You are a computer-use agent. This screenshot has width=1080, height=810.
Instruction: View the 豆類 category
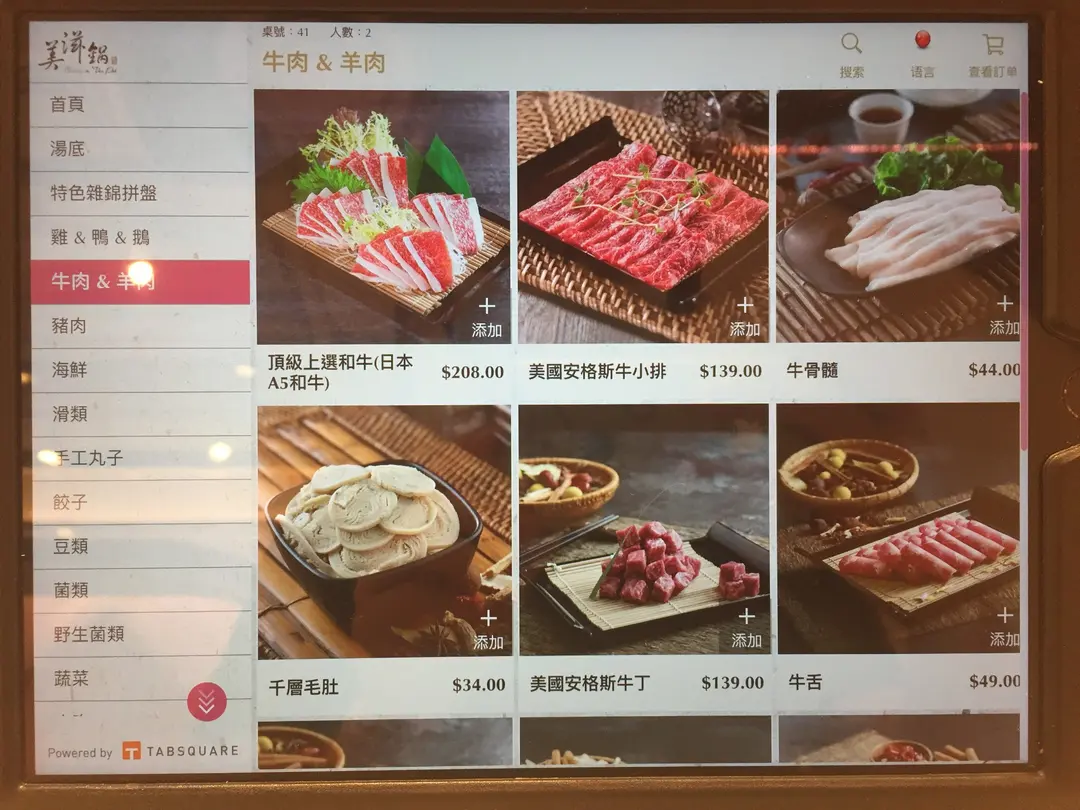140,546
